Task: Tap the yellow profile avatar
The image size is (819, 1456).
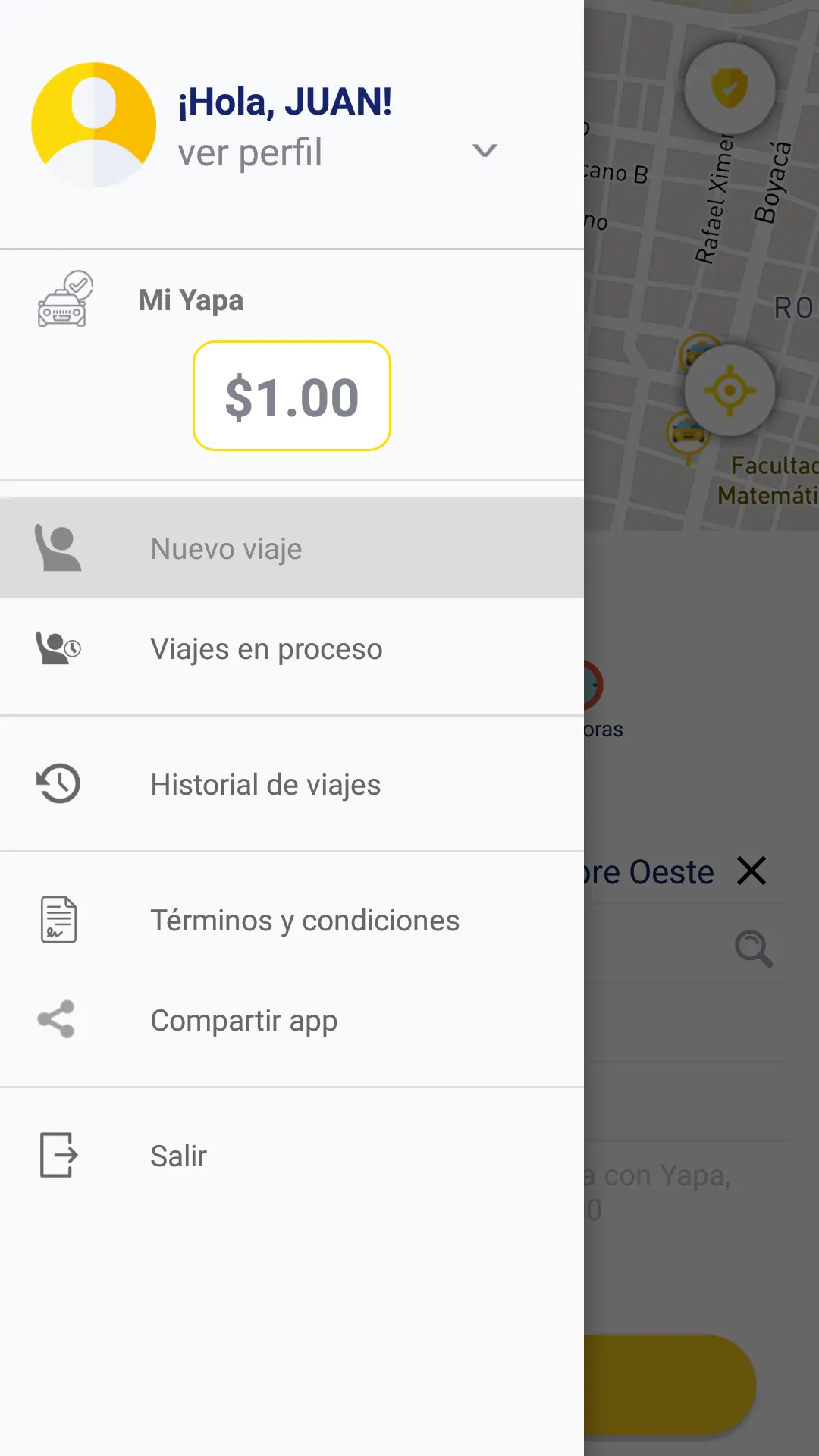Action: [94, 125]
